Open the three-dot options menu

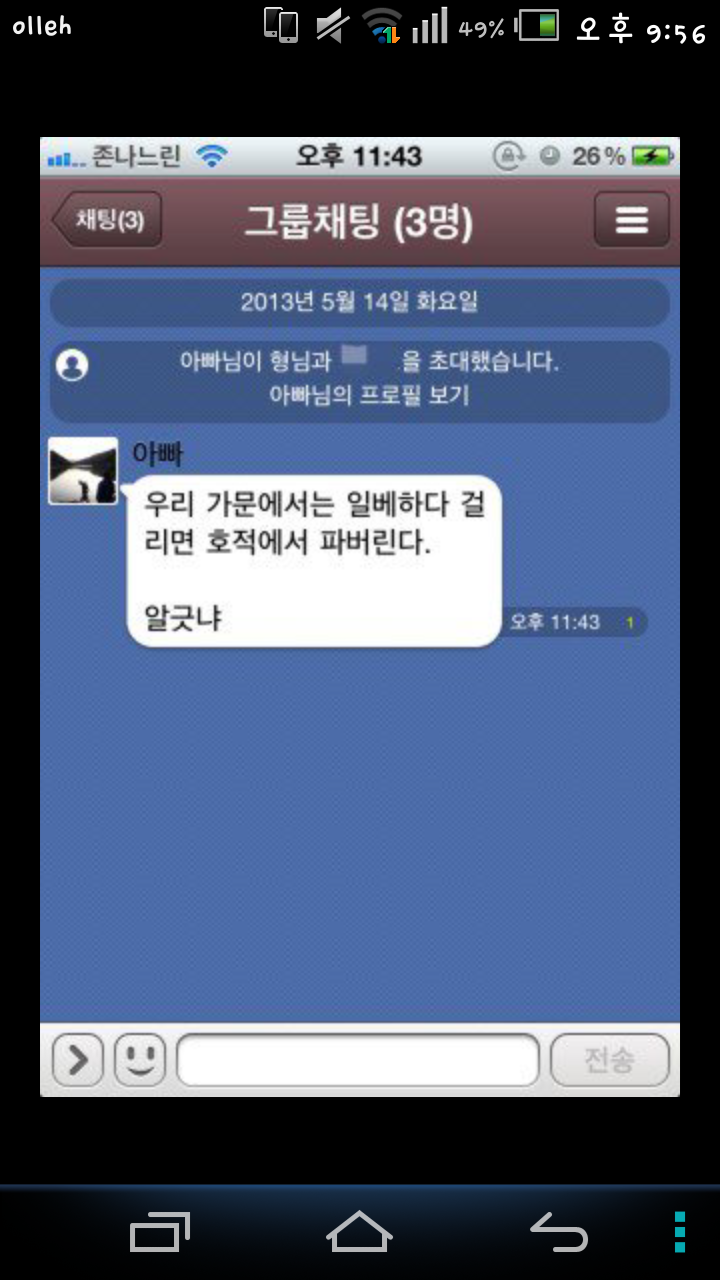coord(680,1232)
